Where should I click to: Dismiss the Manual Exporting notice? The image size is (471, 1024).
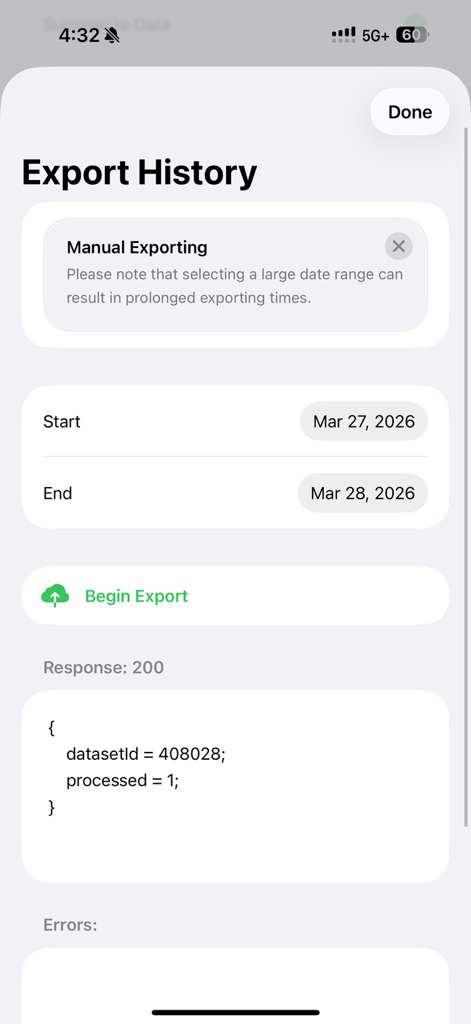click(398, 246)
